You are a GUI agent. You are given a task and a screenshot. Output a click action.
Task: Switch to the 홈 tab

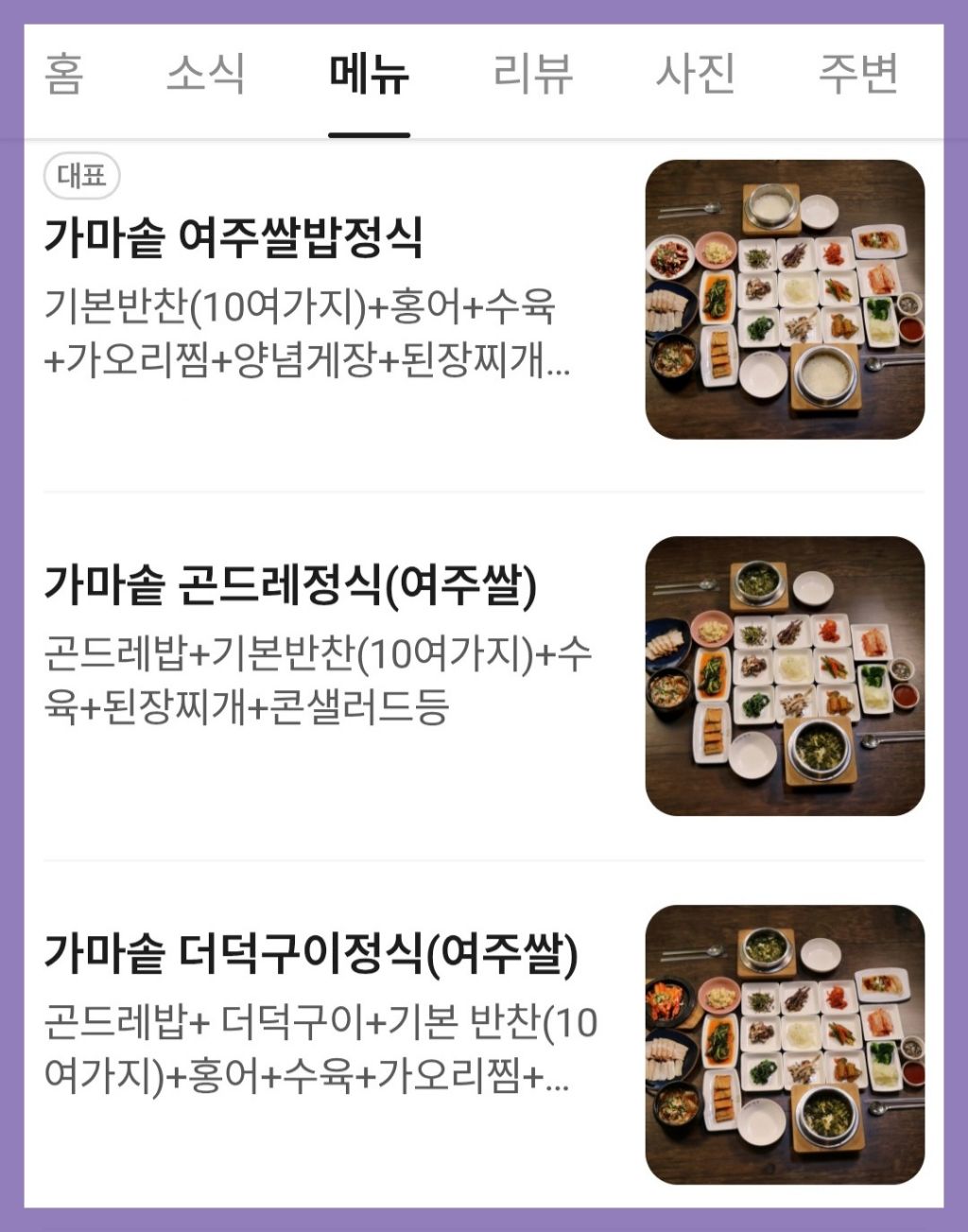64,75
